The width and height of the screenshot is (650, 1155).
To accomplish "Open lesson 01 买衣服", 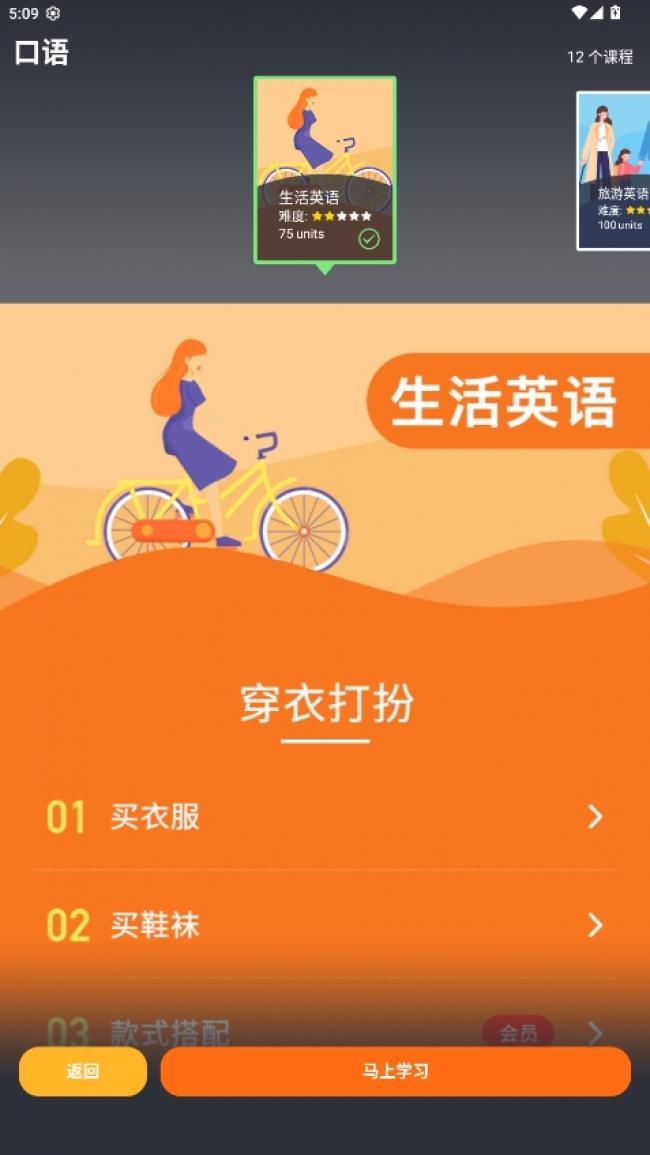I will pos(325,817).
